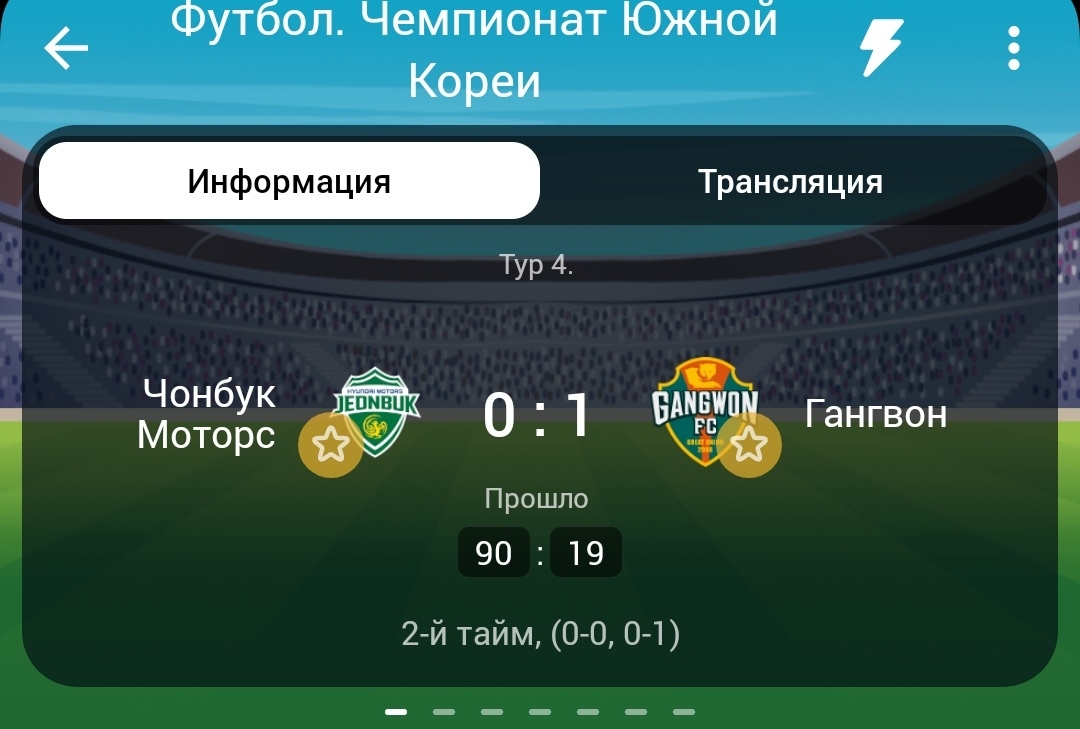Go back using the arrow icon
Screen dimensions: 1080x729
(66, 48)
